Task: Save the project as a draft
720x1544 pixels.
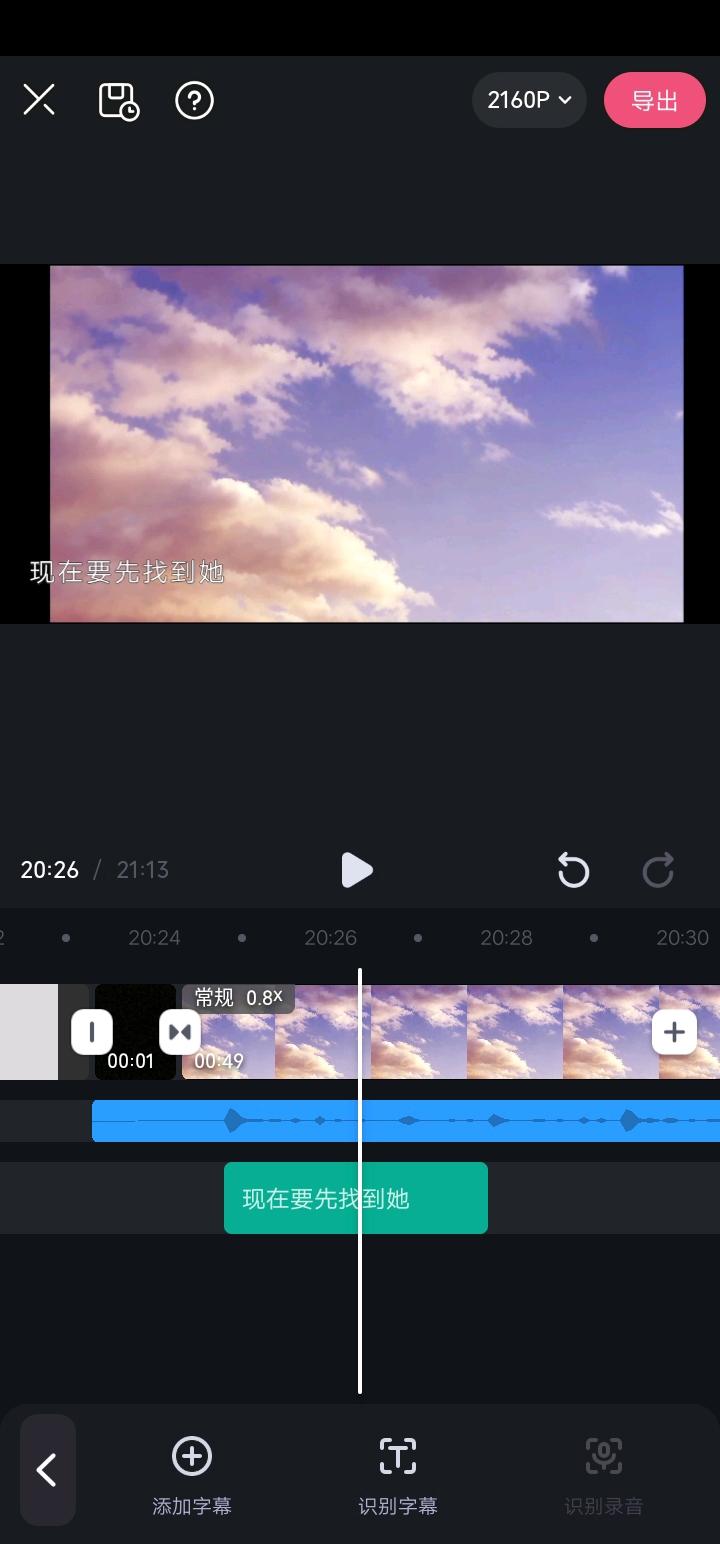Action: pos(118,101)
